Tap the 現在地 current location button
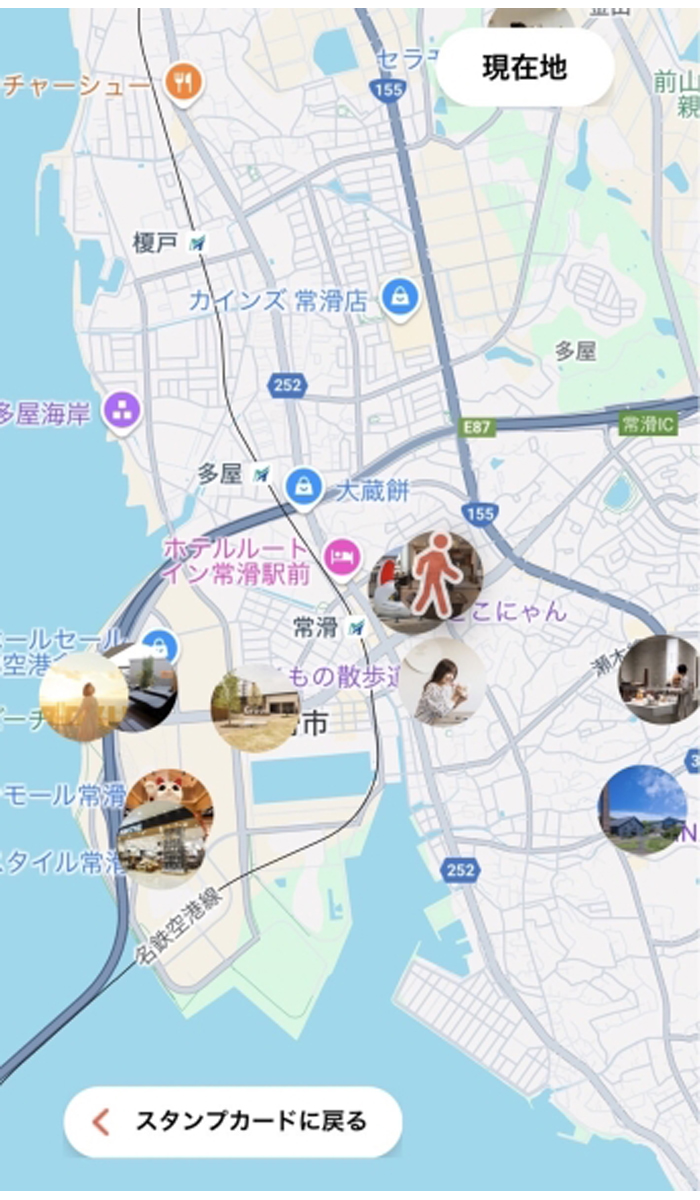Image resolution: width=700 pixels, height=1200 pixels. (525, 68)
